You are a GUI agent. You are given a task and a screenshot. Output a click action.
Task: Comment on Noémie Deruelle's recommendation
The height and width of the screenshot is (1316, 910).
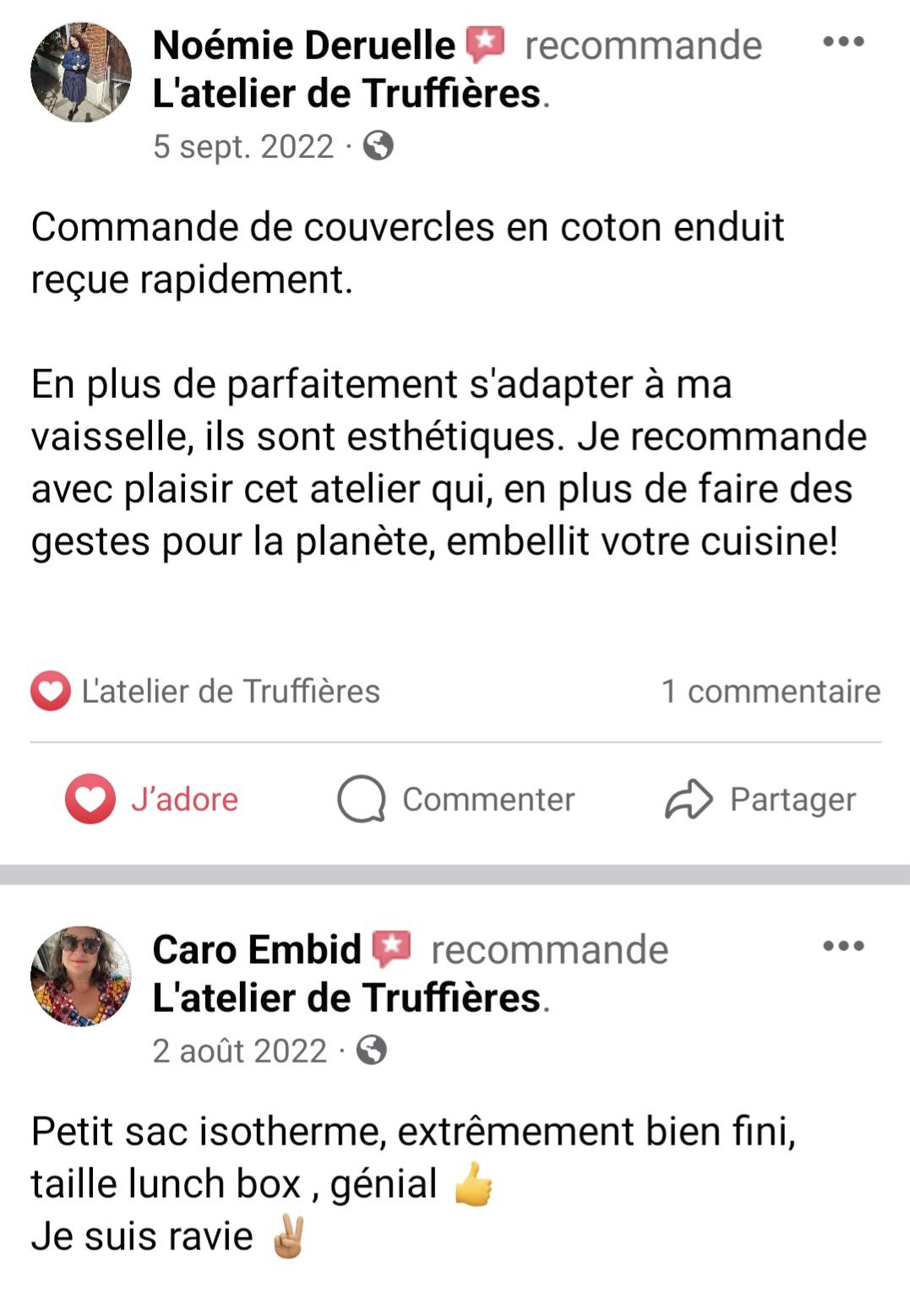tap(456, 799)
